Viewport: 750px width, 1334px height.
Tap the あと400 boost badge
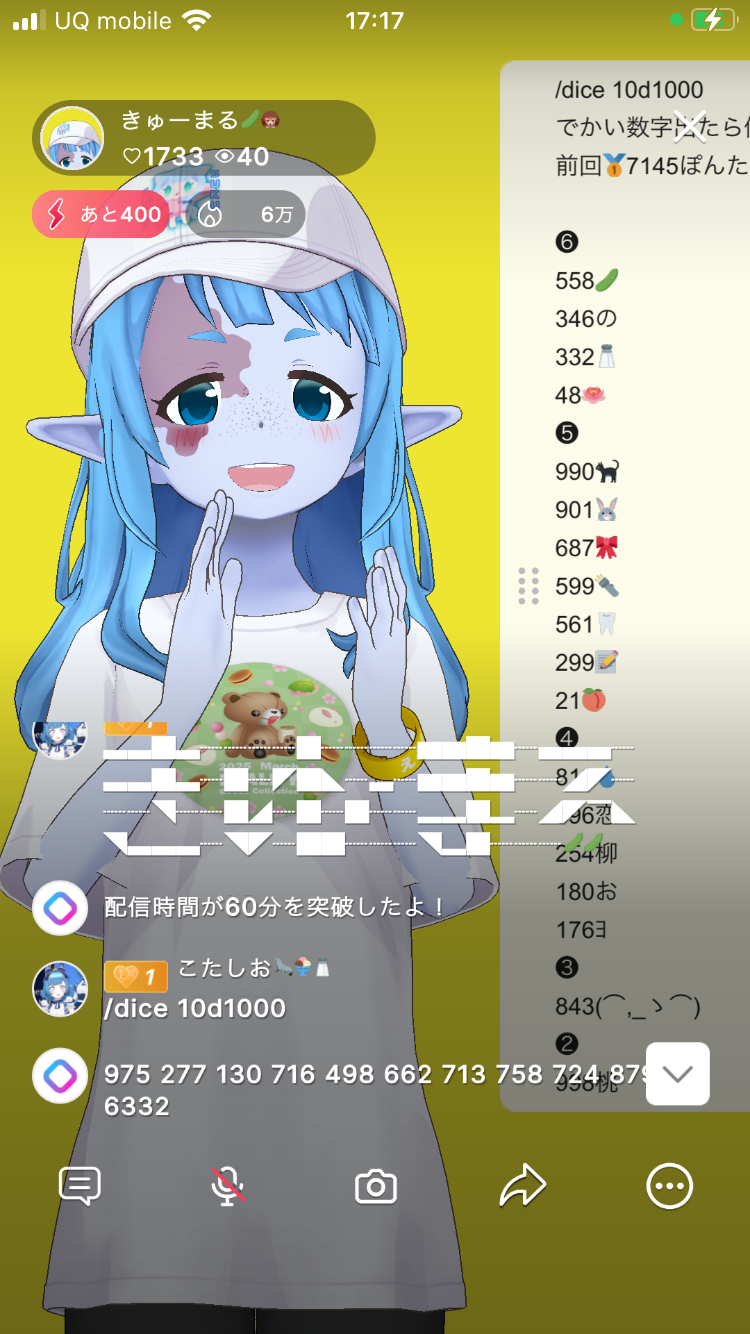point(101,214)
